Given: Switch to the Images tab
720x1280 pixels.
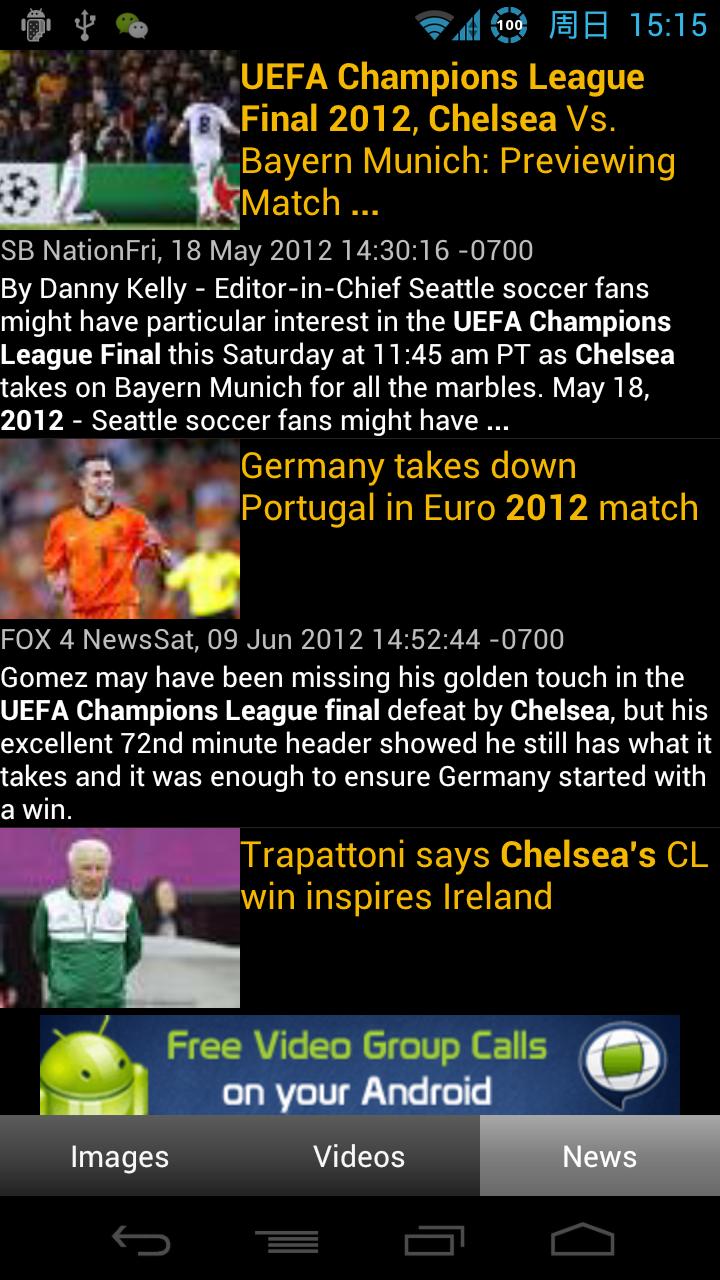Looking at the screenshot, I should tap(120, 1156).
